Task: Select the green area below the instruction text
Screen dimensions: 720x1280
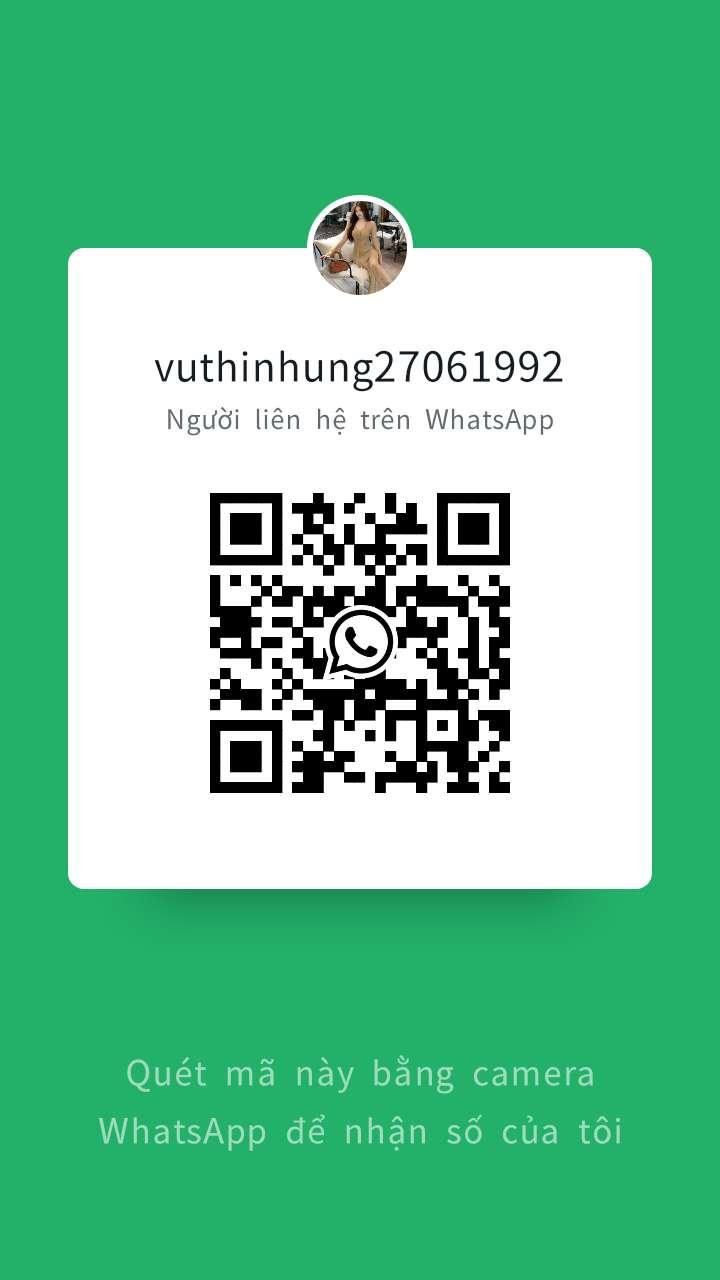Action: point(360,1220)
